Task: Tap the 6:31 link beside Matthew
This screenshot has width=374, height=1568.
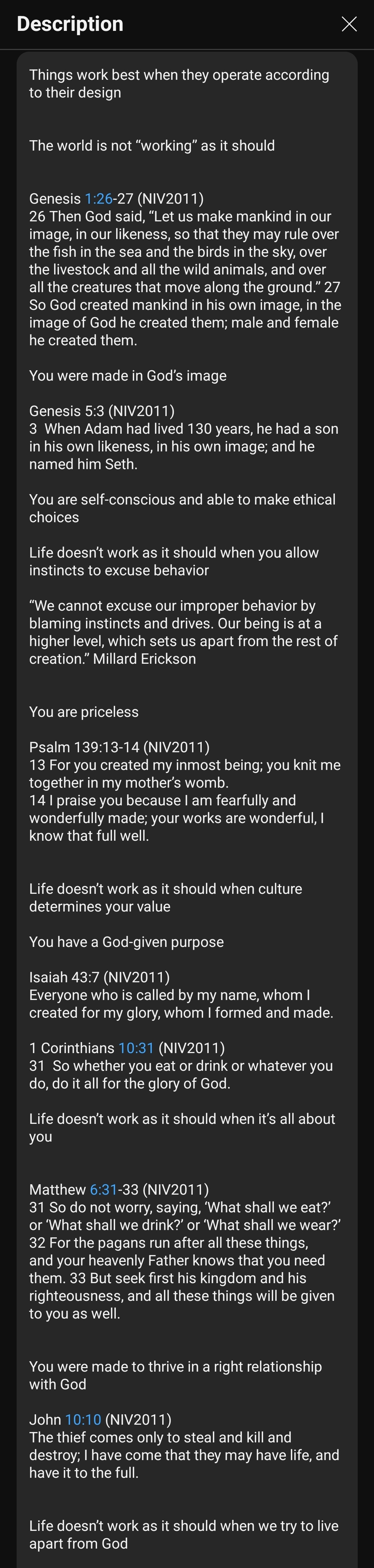Action: (x=103, y=1189)
